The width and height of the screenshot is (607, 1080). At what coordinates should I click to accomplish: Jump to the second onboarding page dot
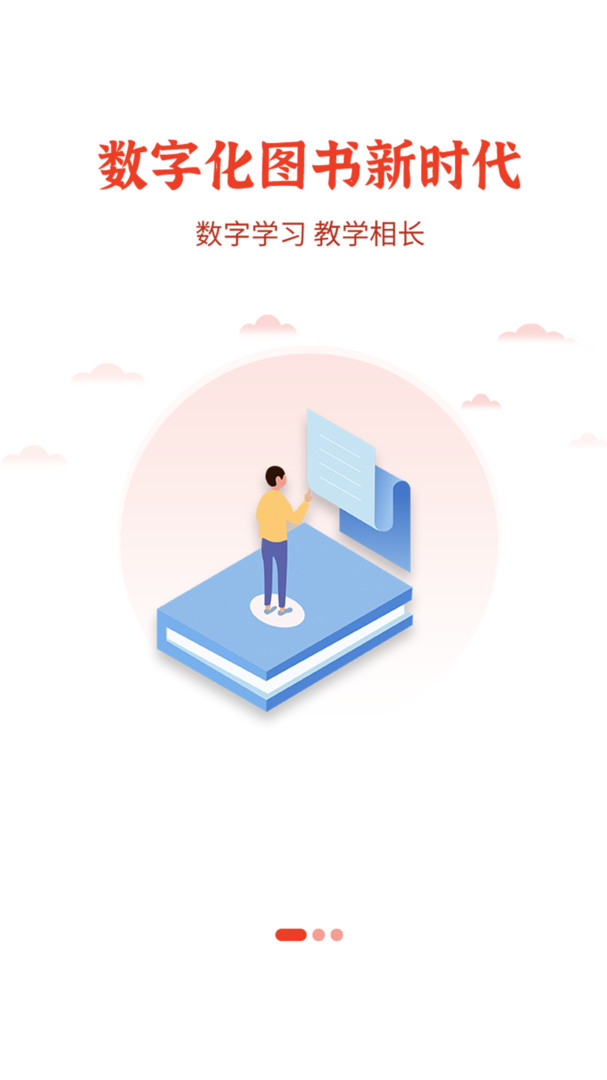(318, 935)
